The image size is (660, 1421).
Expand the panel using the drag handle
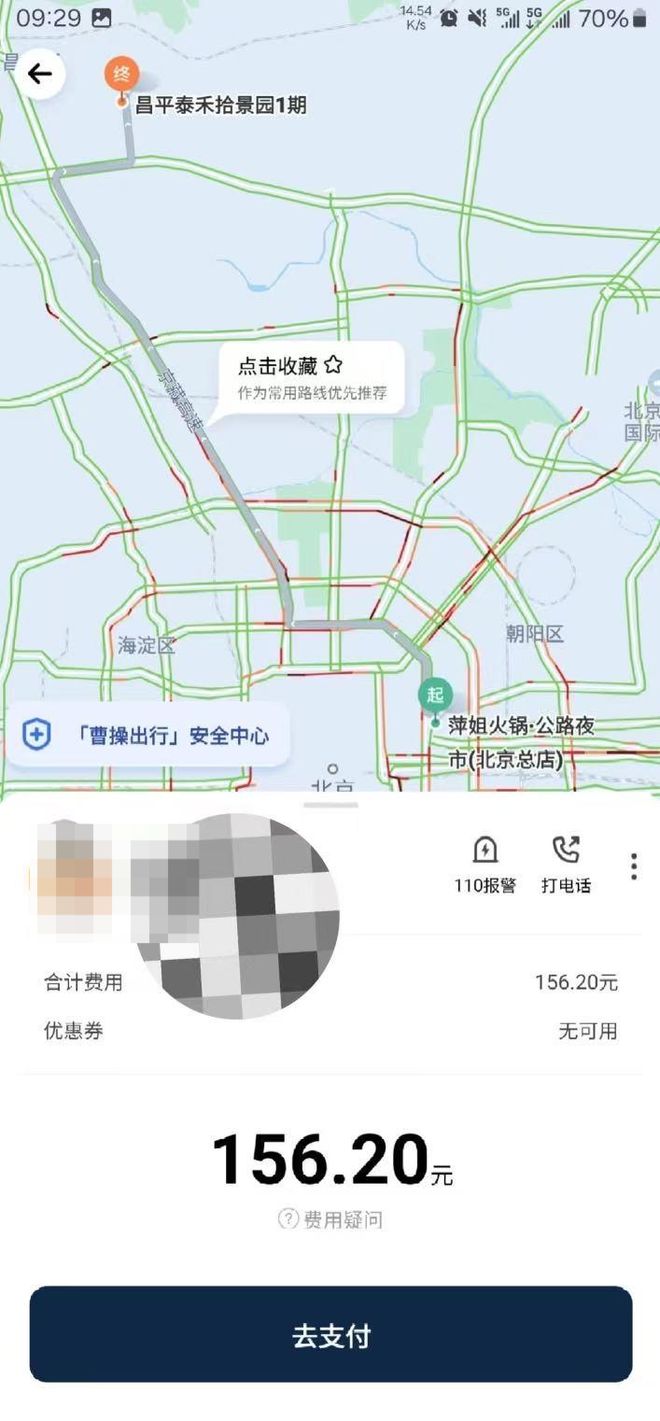pos(331,803)
